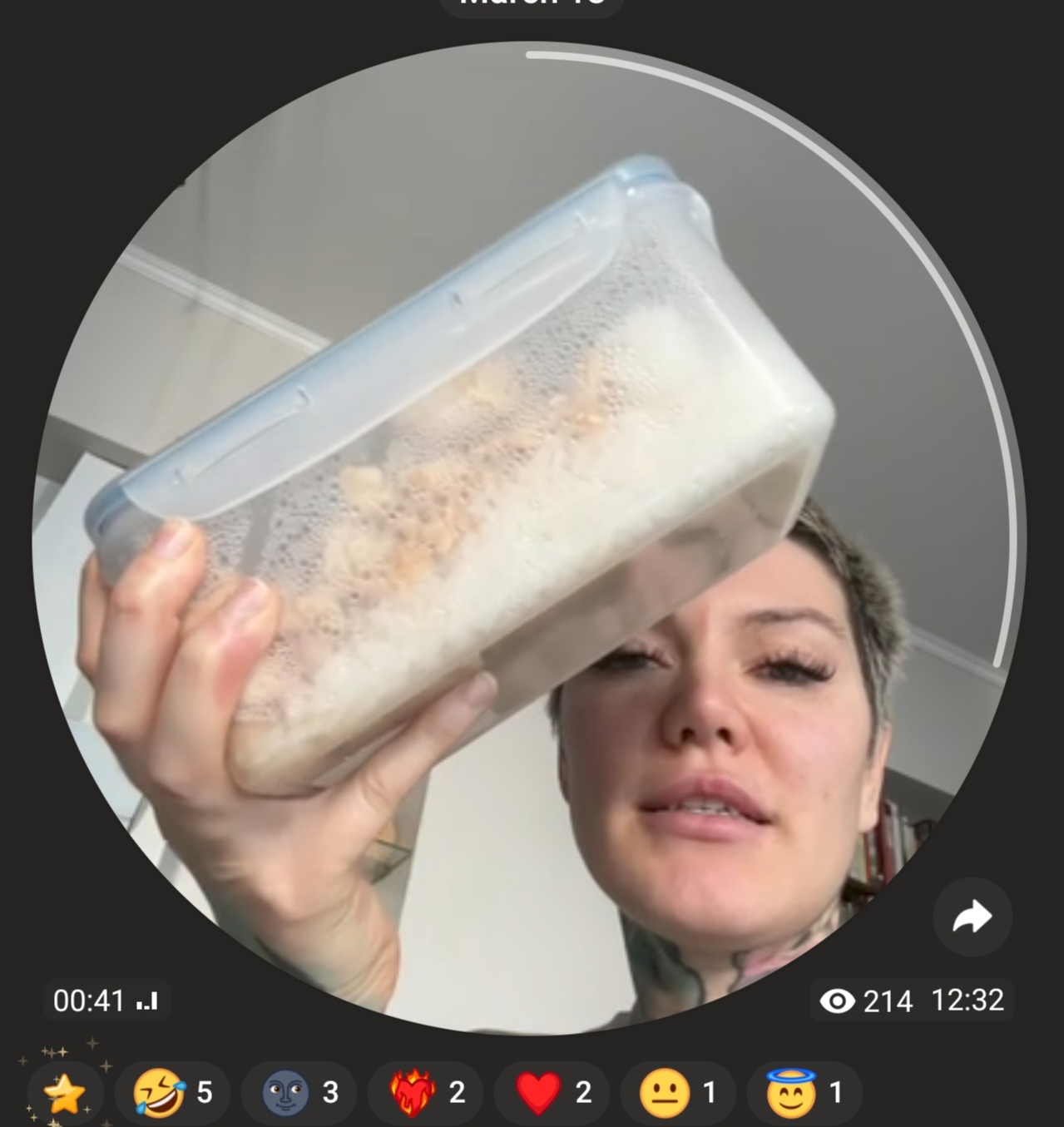Forward this round video message
This screenshot has width=1064, height=1127.
click(972, 917)
